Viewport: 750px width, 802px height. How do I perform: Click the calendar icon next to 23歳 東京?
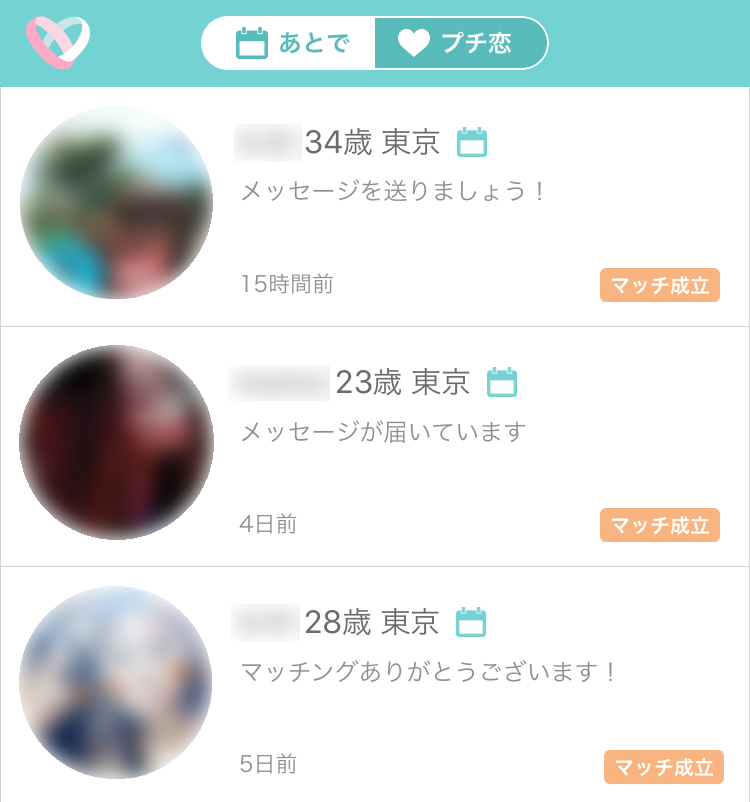click(504, 383)
